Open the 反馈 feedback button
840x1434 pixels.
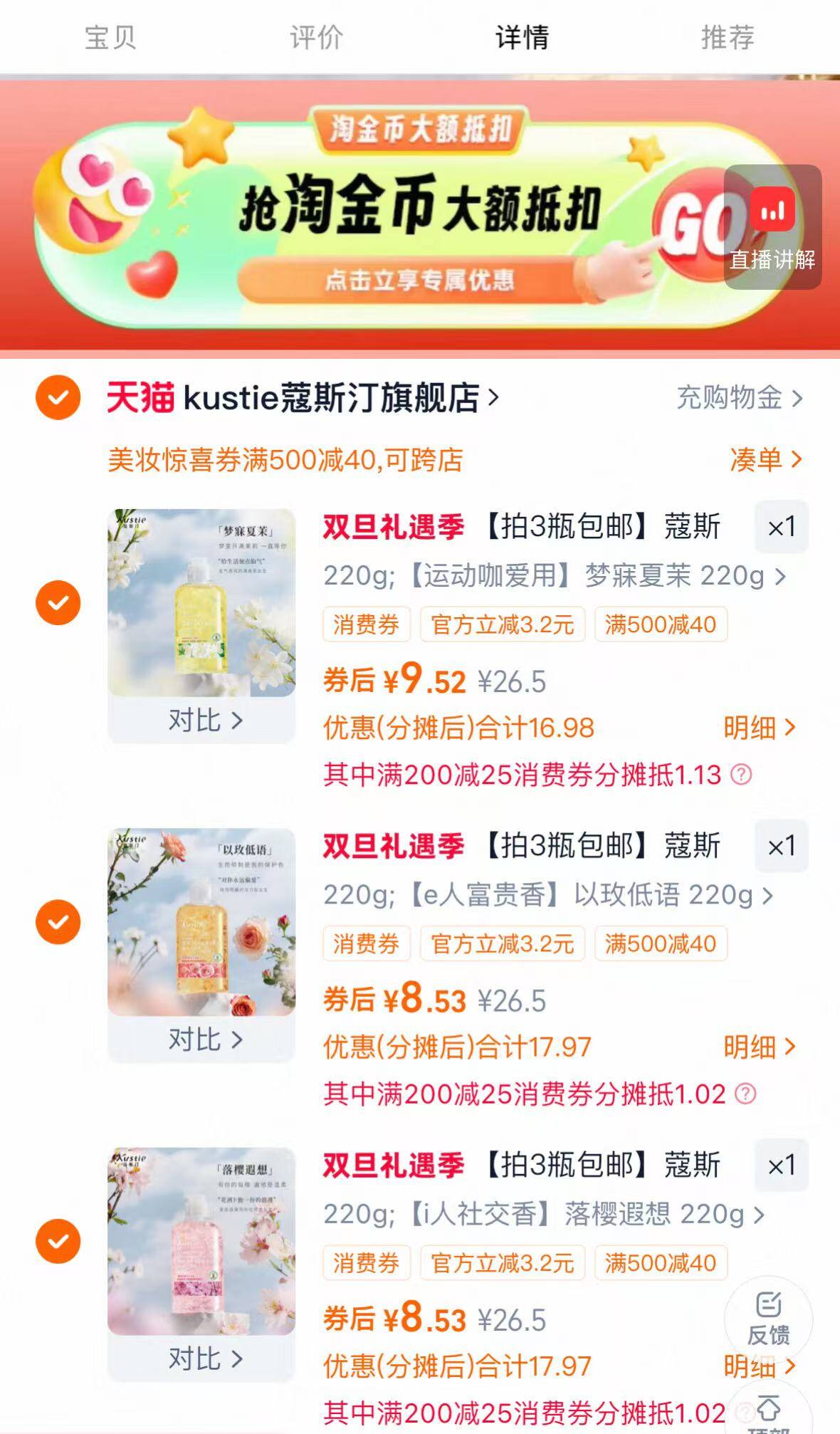point(769,1319)
